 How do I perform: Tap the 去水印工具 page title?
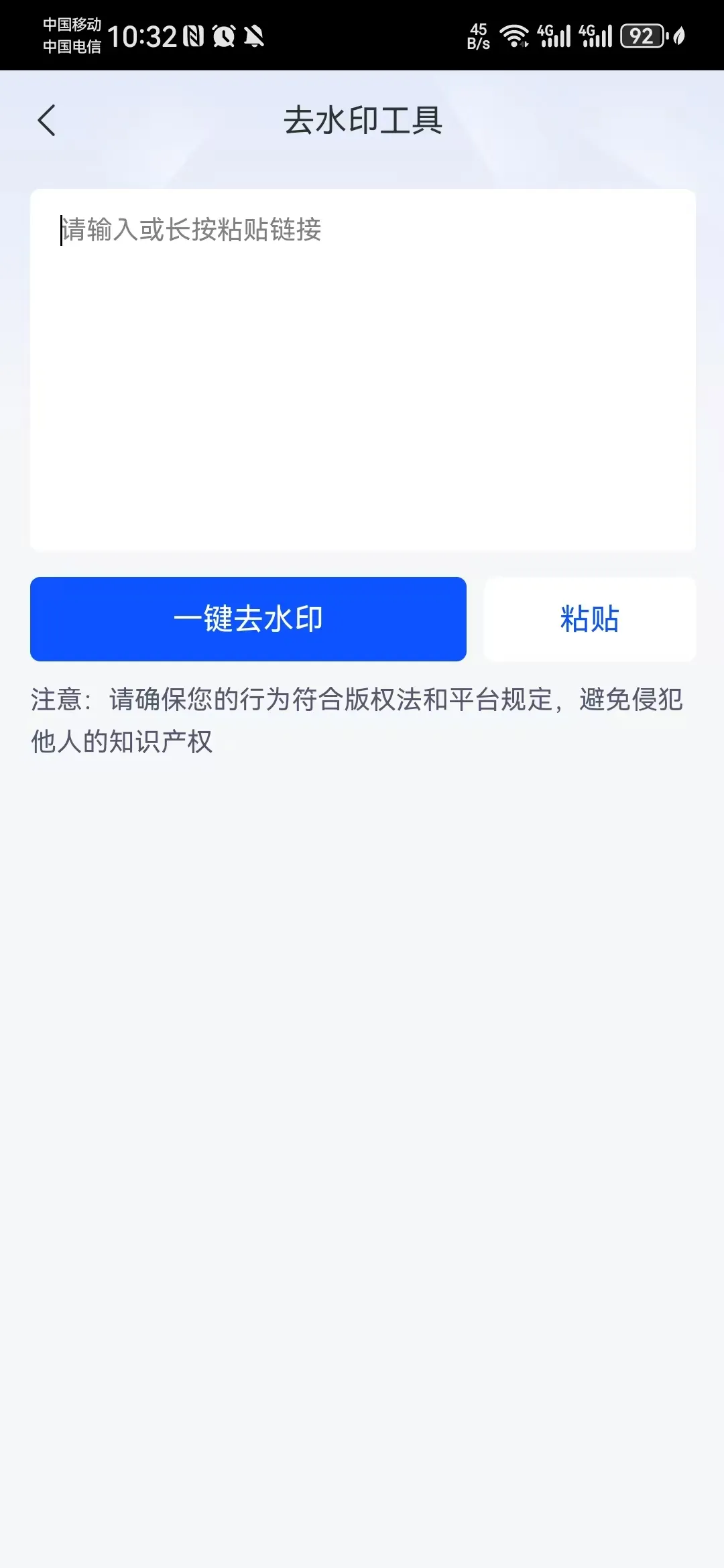[362, 123]
